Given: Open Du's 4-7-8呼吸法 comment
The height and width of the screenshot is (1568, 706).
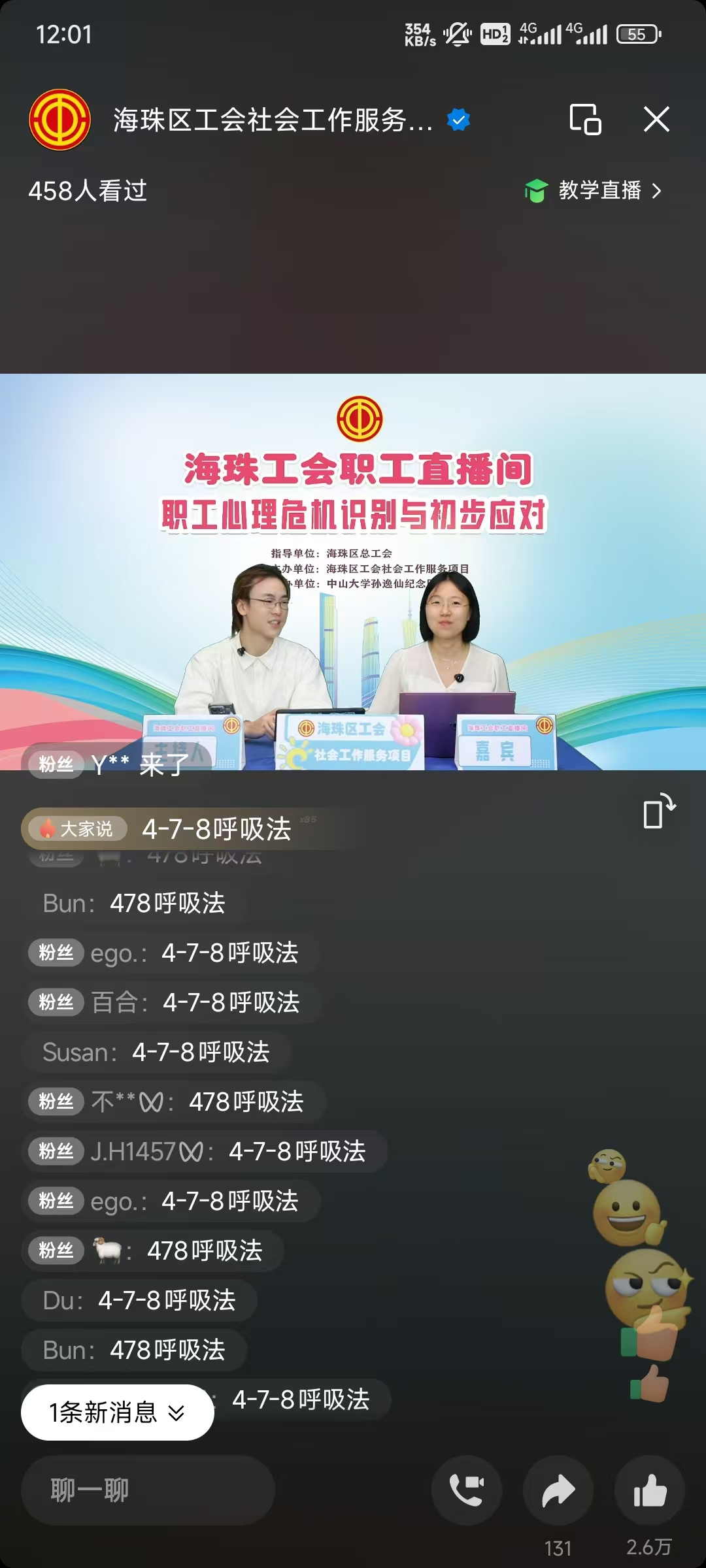Looking at the screenshot, I should click(x=139, y=1301).
